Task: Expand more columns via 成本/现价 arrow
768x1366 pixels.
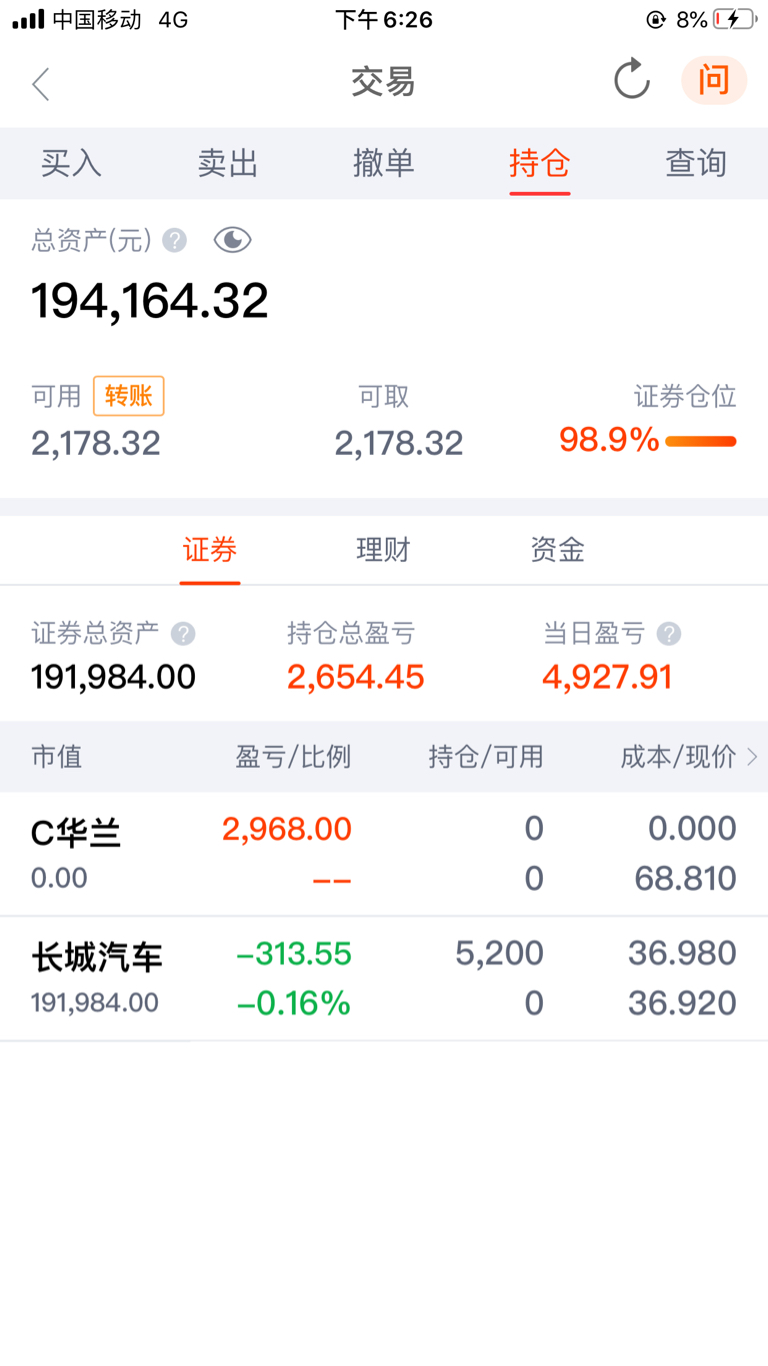Action: pos(752,757)
